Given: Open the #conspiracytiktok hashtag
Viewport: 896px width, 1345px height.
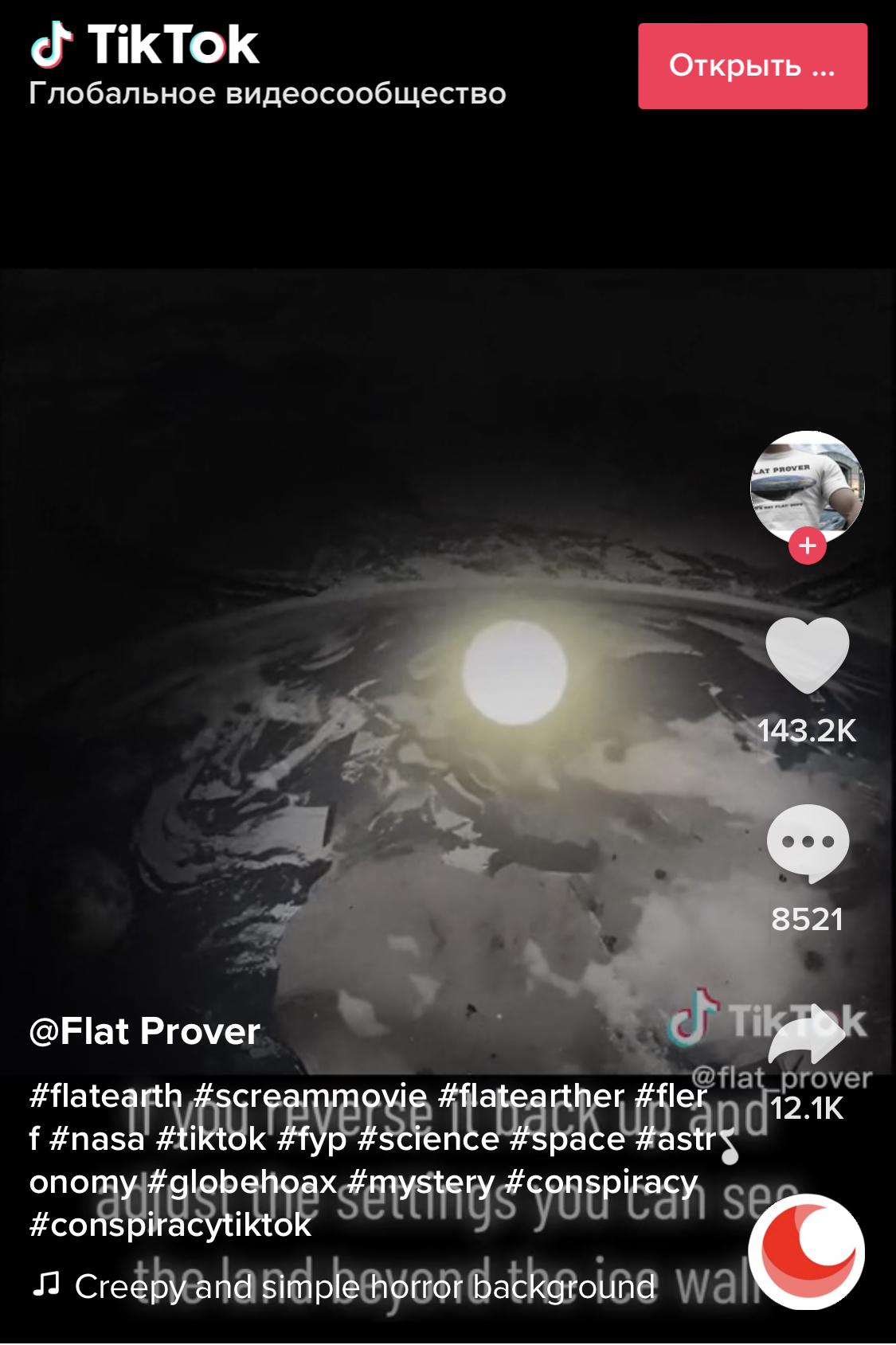Looking at the screenshot, I should 170,1226.
